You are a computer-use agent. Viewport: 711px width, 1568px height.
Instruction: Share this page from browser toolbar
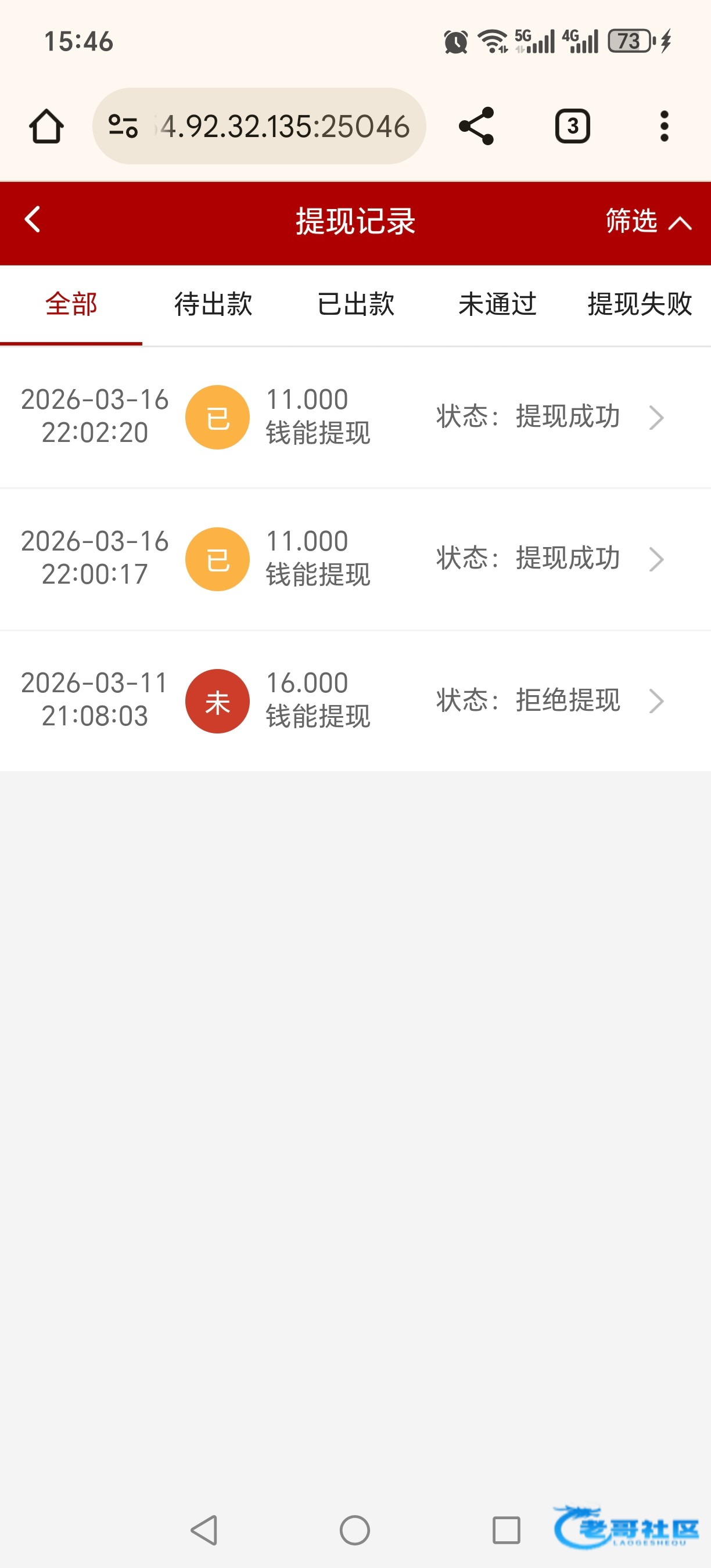tap(477, 126)
